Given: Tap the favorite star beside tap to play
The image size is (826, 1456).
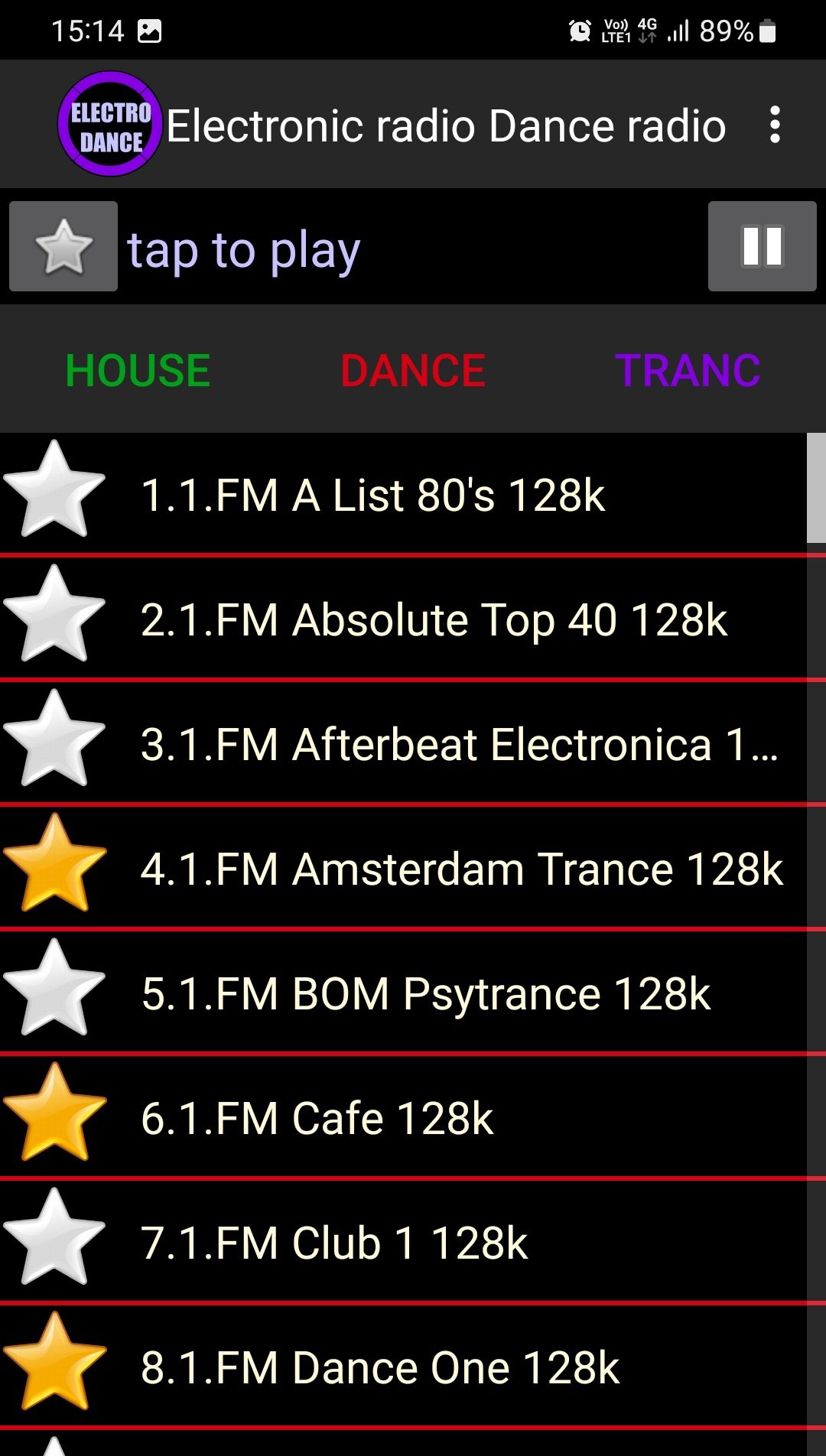Looking at the screenshot, I should pyautogui.click(x=63, y=246).
